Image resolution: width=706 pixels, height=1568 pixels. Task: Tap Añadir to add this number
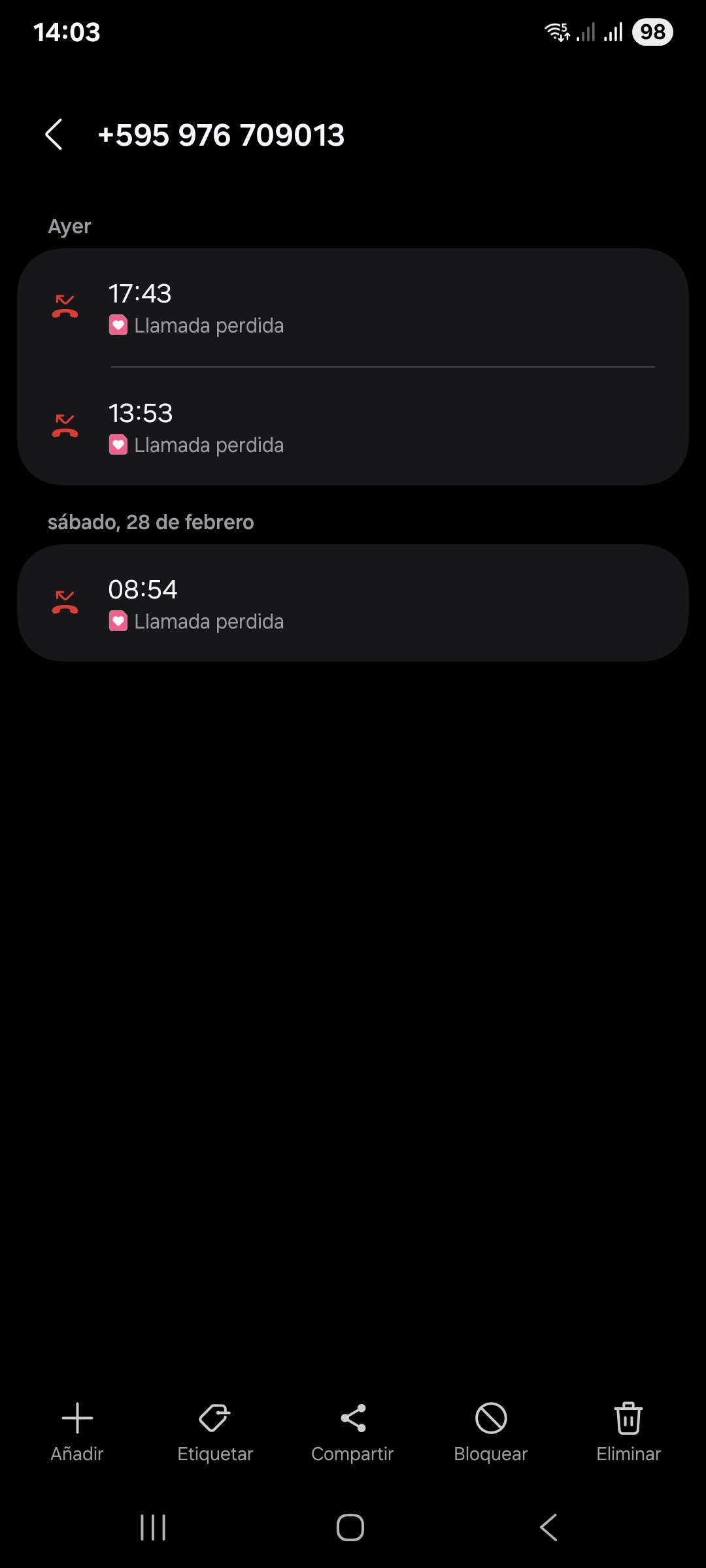click(x=77, y=1432)
